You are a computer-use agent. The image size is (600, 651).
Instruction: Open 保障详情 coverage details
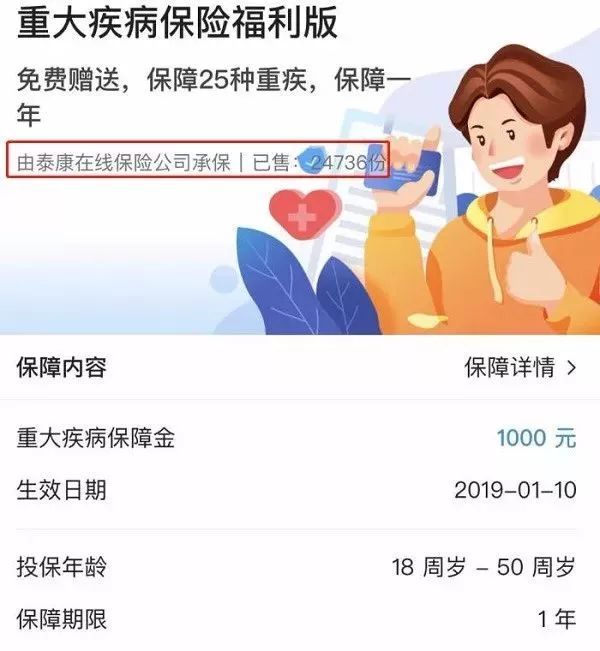[519, 368]
